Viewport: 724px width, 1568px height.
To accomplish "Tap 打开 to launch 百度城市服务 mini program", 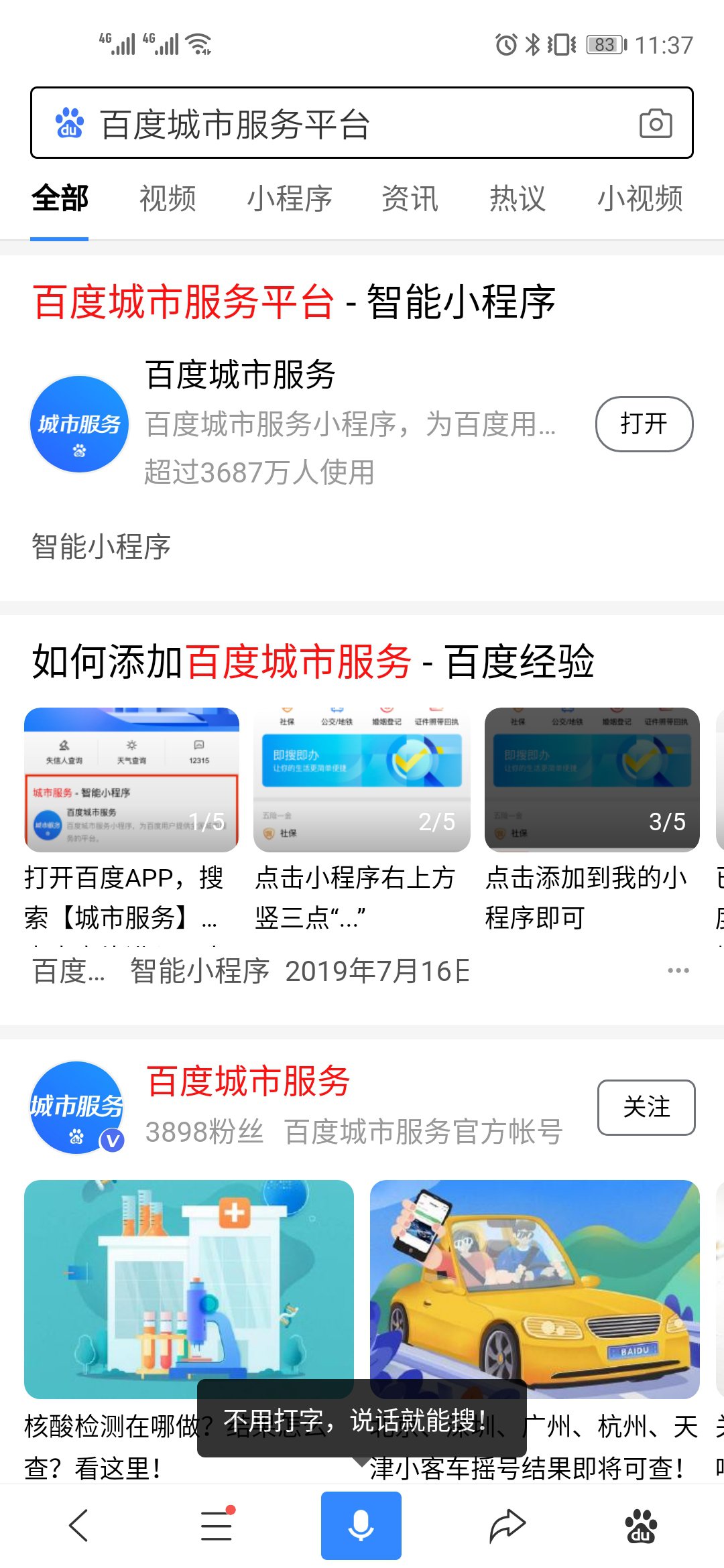I will point(644,424).
